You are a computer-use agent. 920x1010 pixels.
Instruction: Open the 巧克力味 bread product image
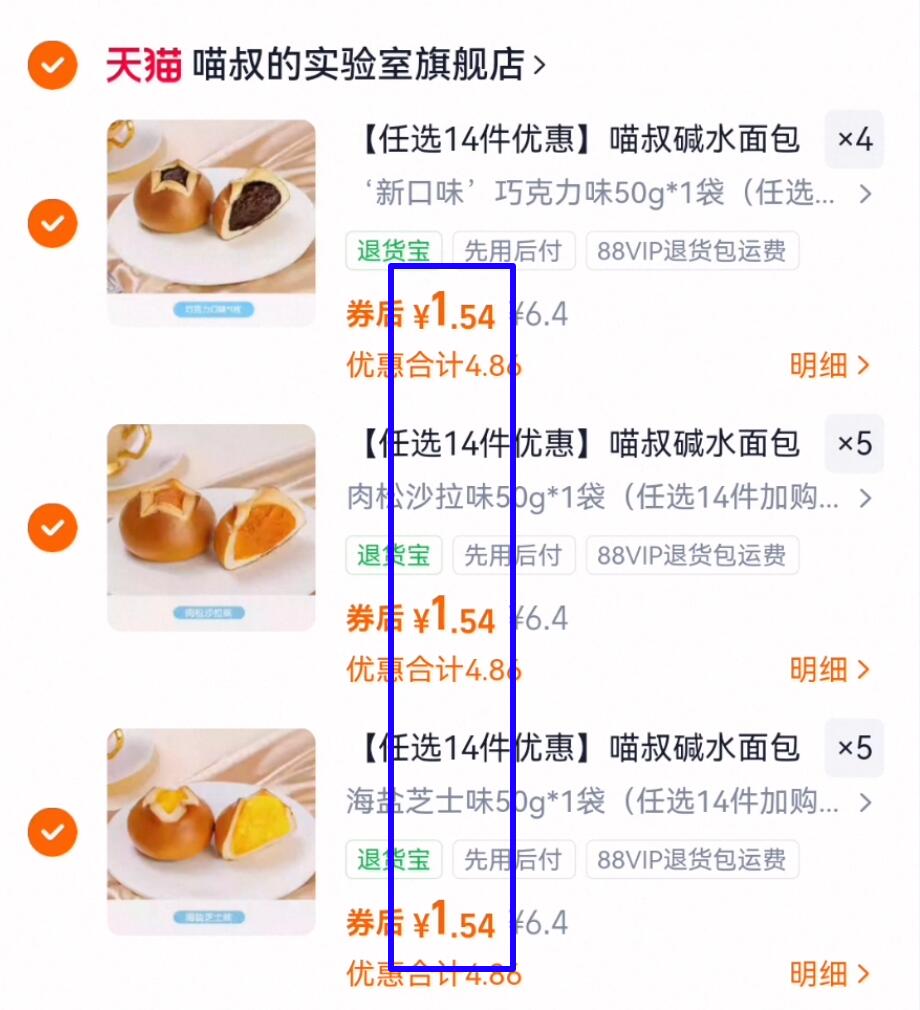pyautogui.click(x=211, y=222)
